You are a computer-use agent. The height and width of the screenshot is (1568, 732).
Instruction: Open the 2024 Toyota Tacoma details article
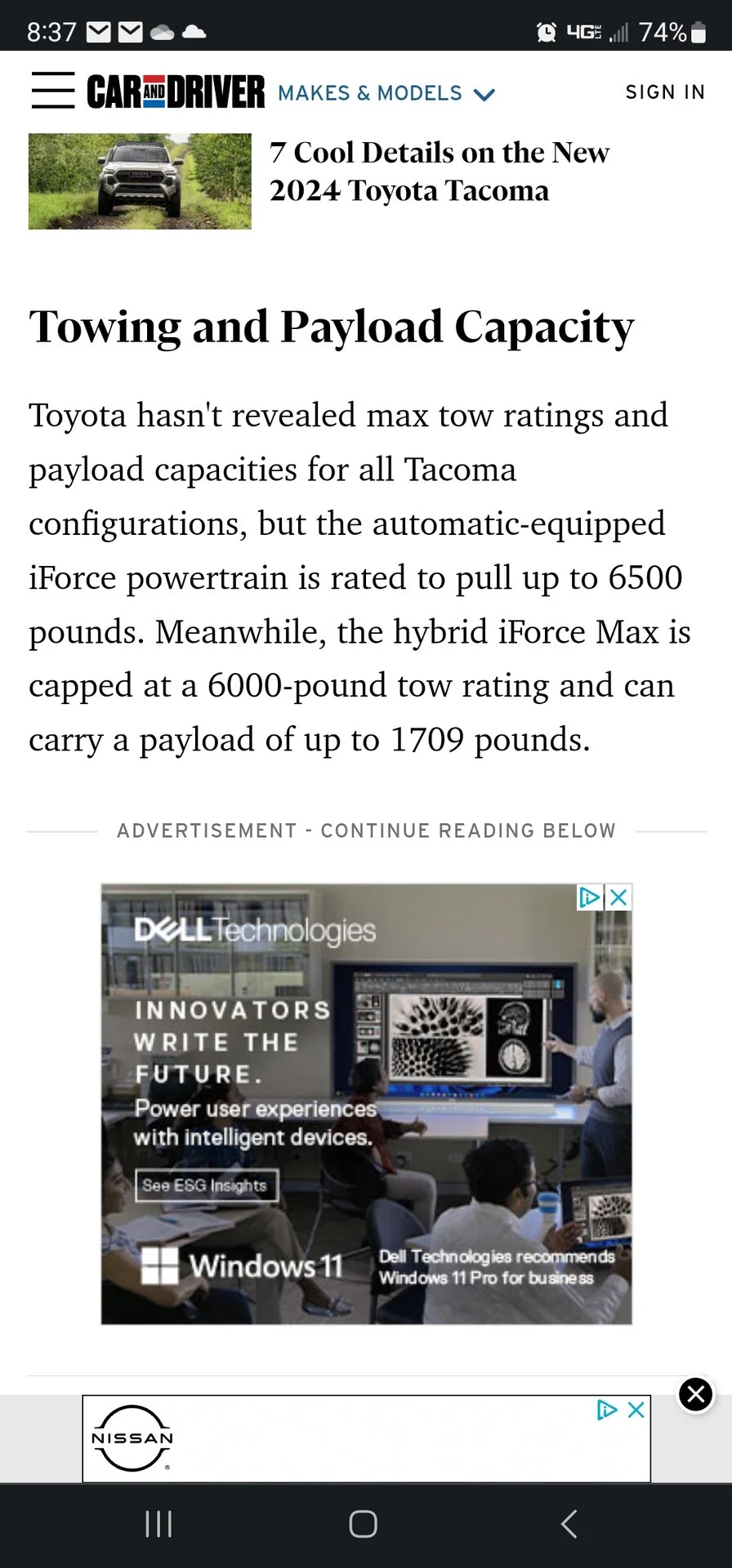[439, 171]
